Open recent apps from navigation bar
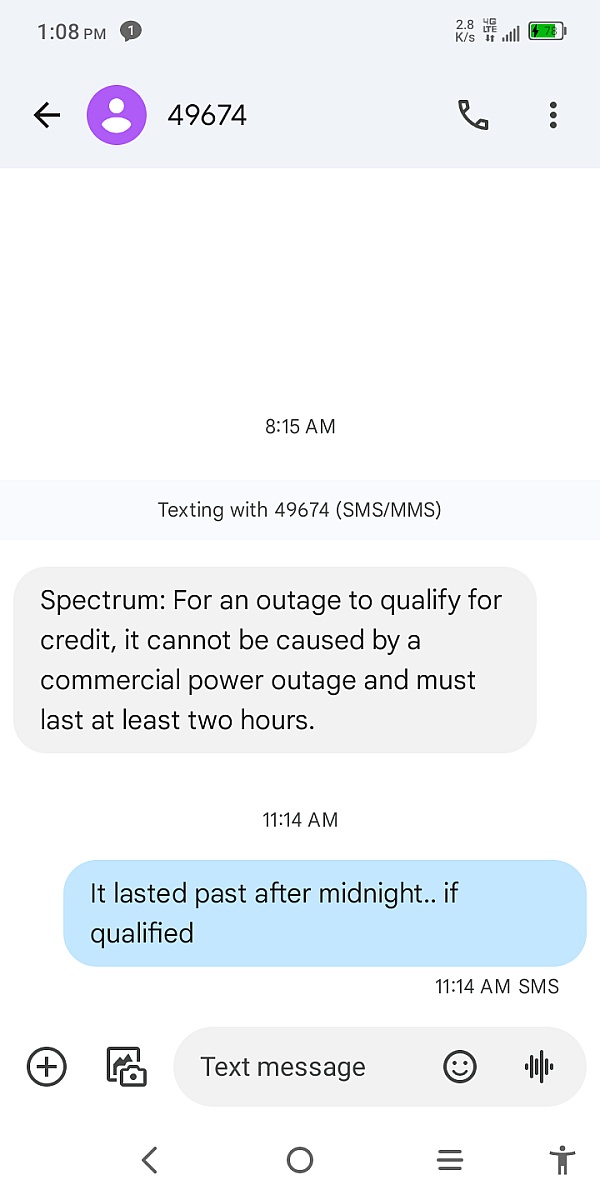 (450, 1160)
